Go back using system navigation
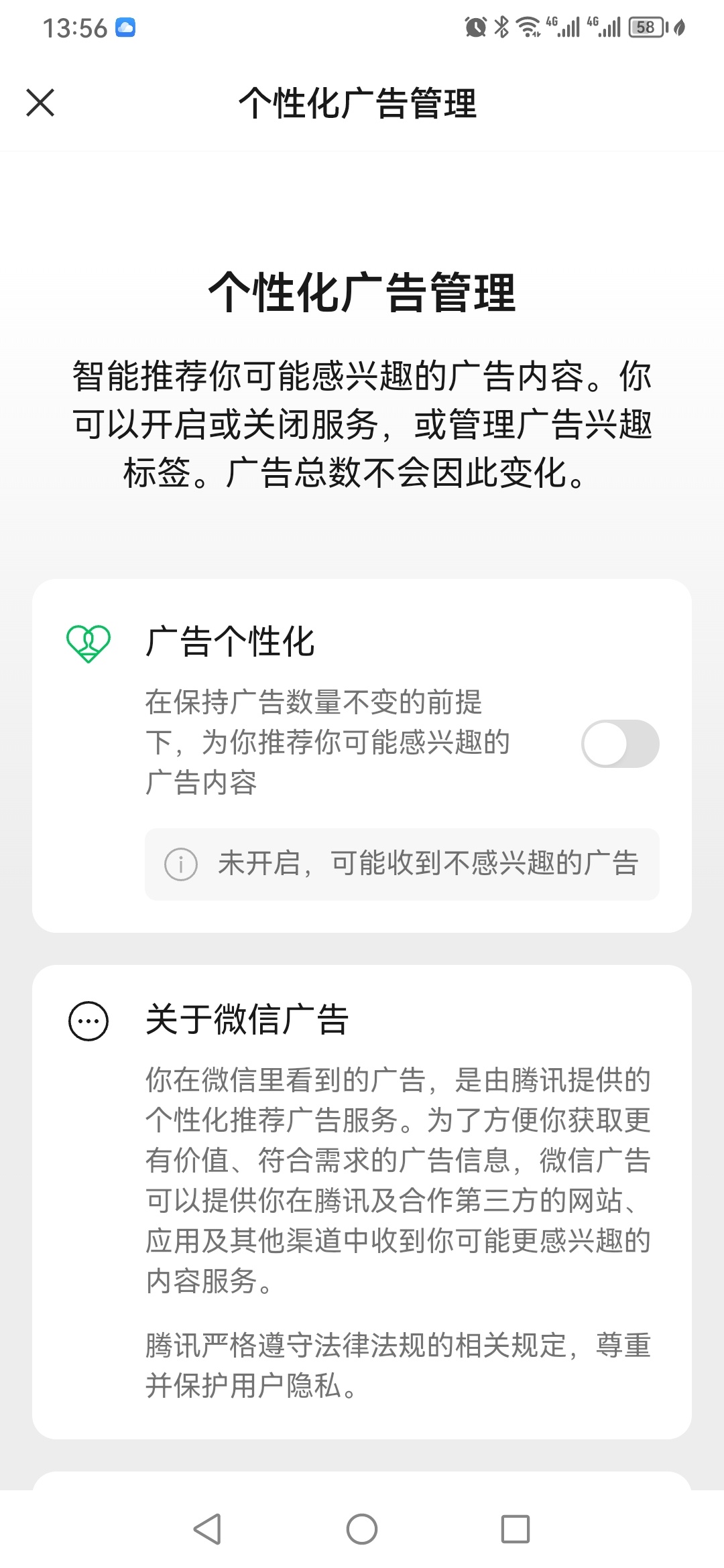 [207, 1529]
